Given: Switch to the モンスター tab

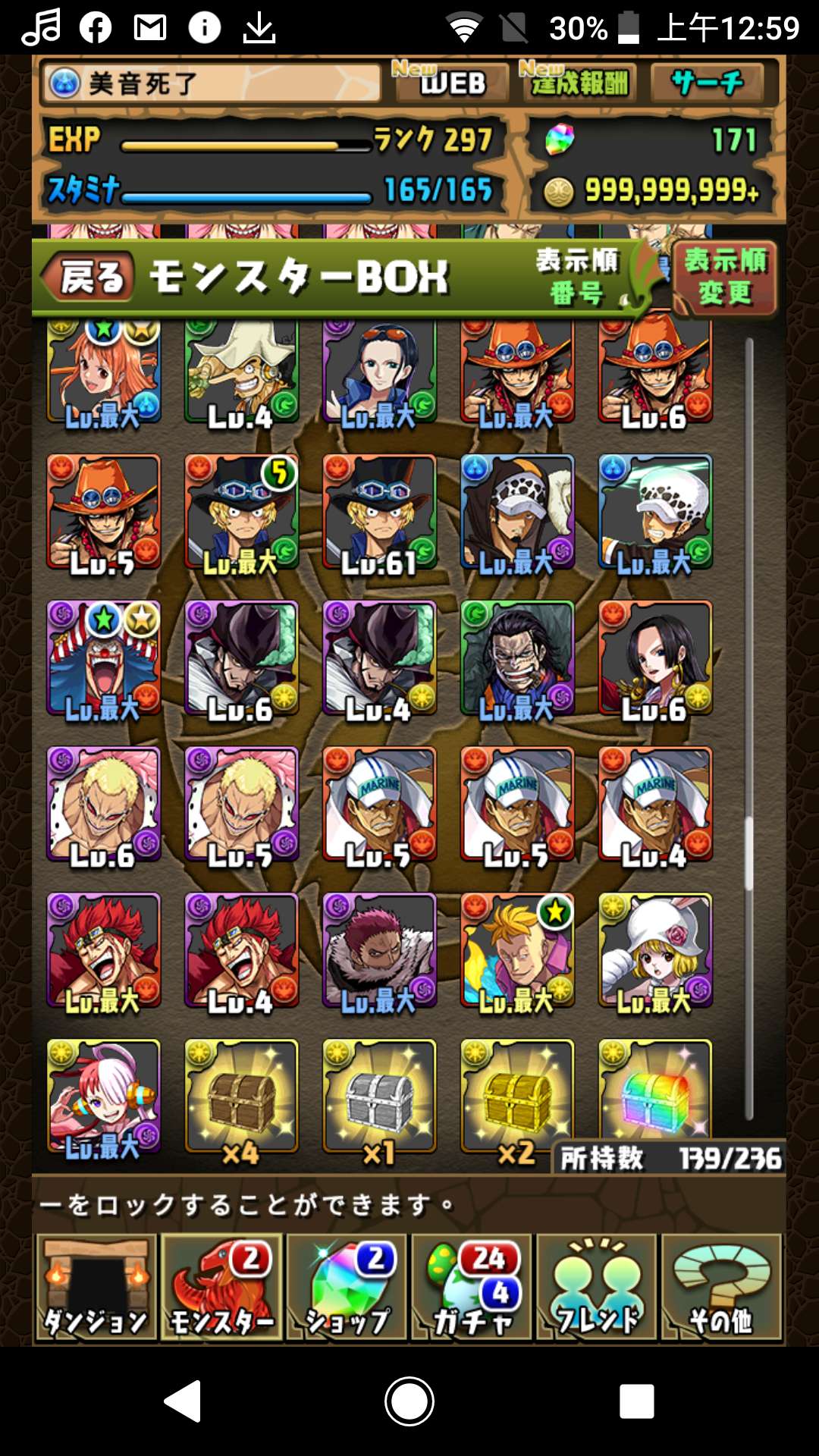Looking at the screenshot, I should tap(221, 1286).
